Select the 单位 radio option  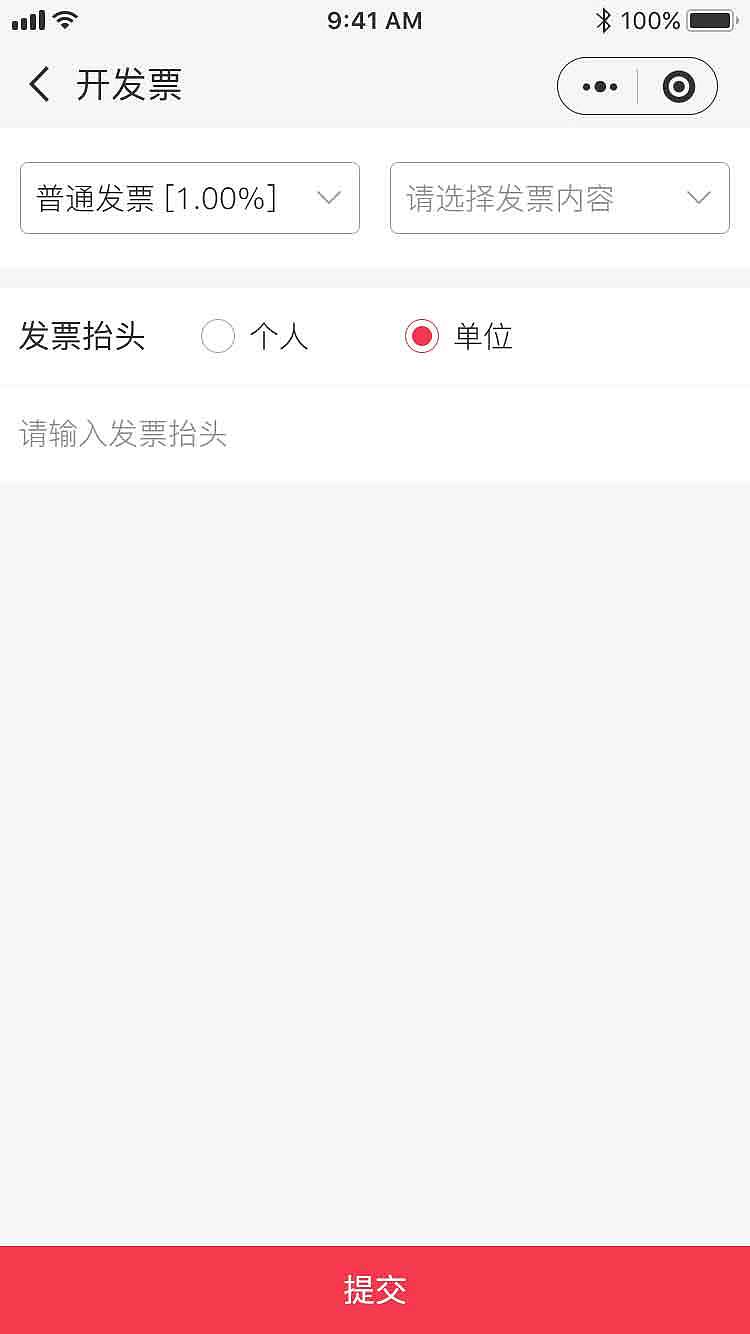click(x=422, y=336)
